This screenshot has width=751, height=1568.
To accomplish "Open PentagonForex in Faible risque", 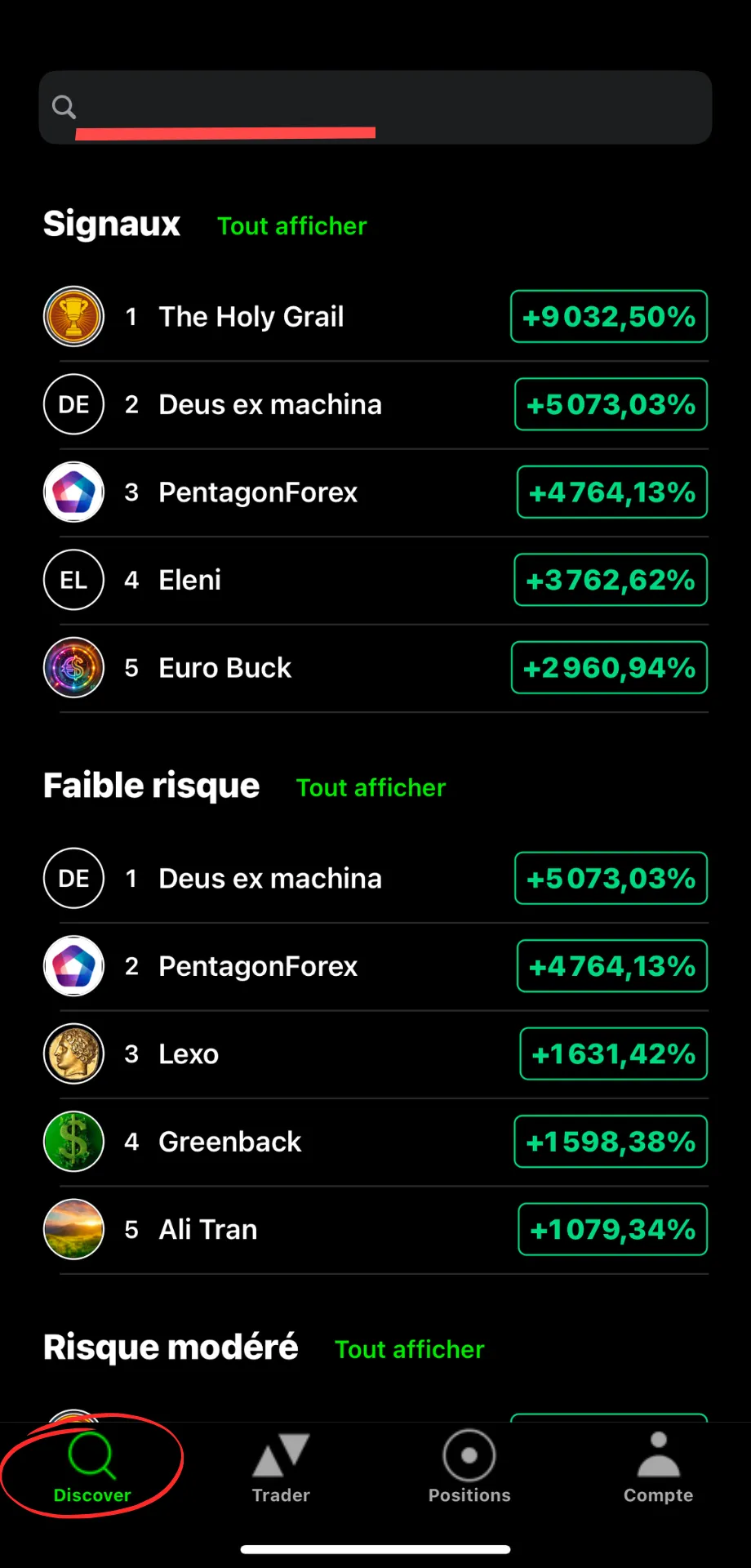I will click(x=375, y=966).
